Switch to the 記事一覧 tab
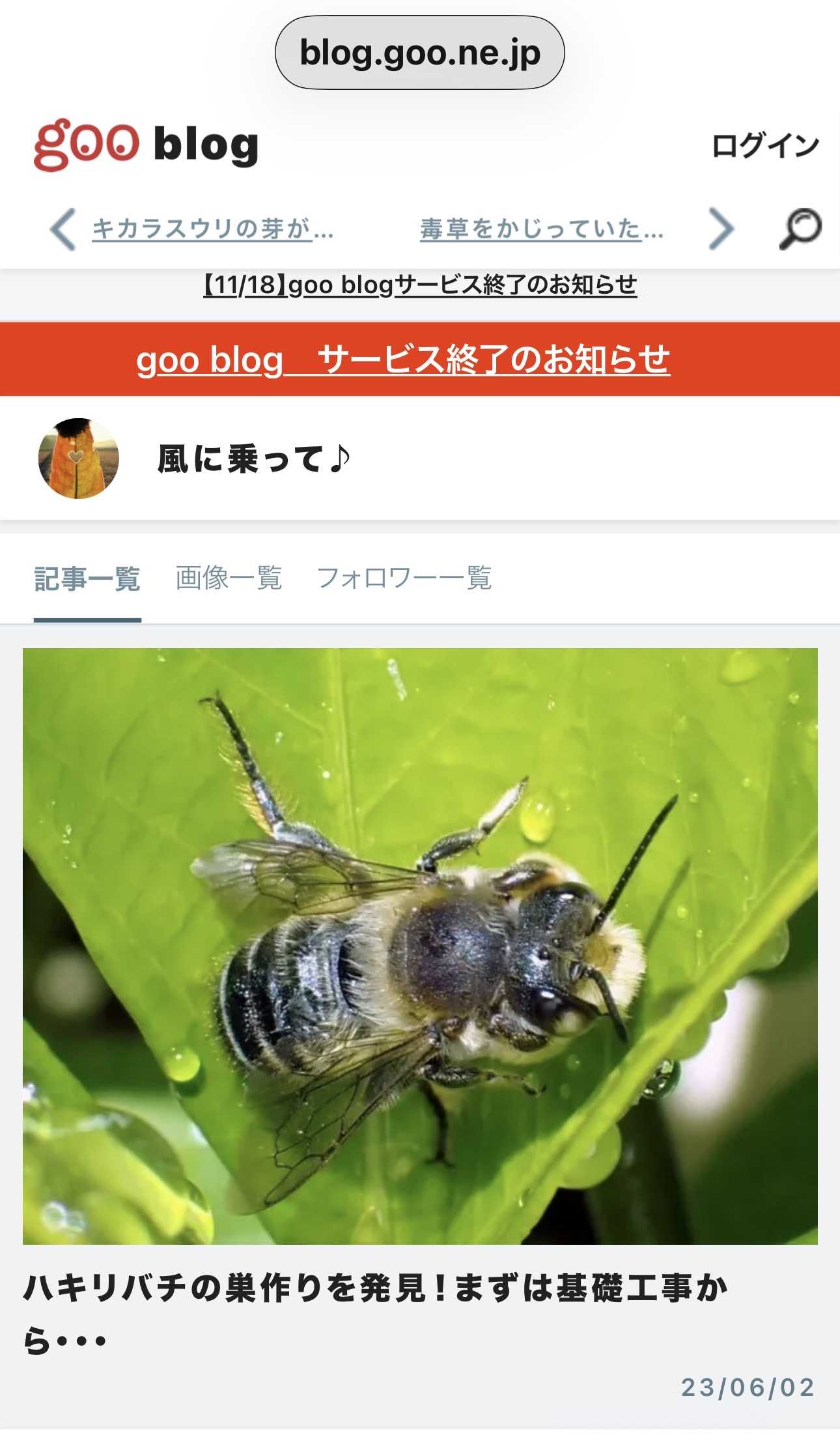The height and width of the screenshot is (1435, 840). tap(87, 578)
